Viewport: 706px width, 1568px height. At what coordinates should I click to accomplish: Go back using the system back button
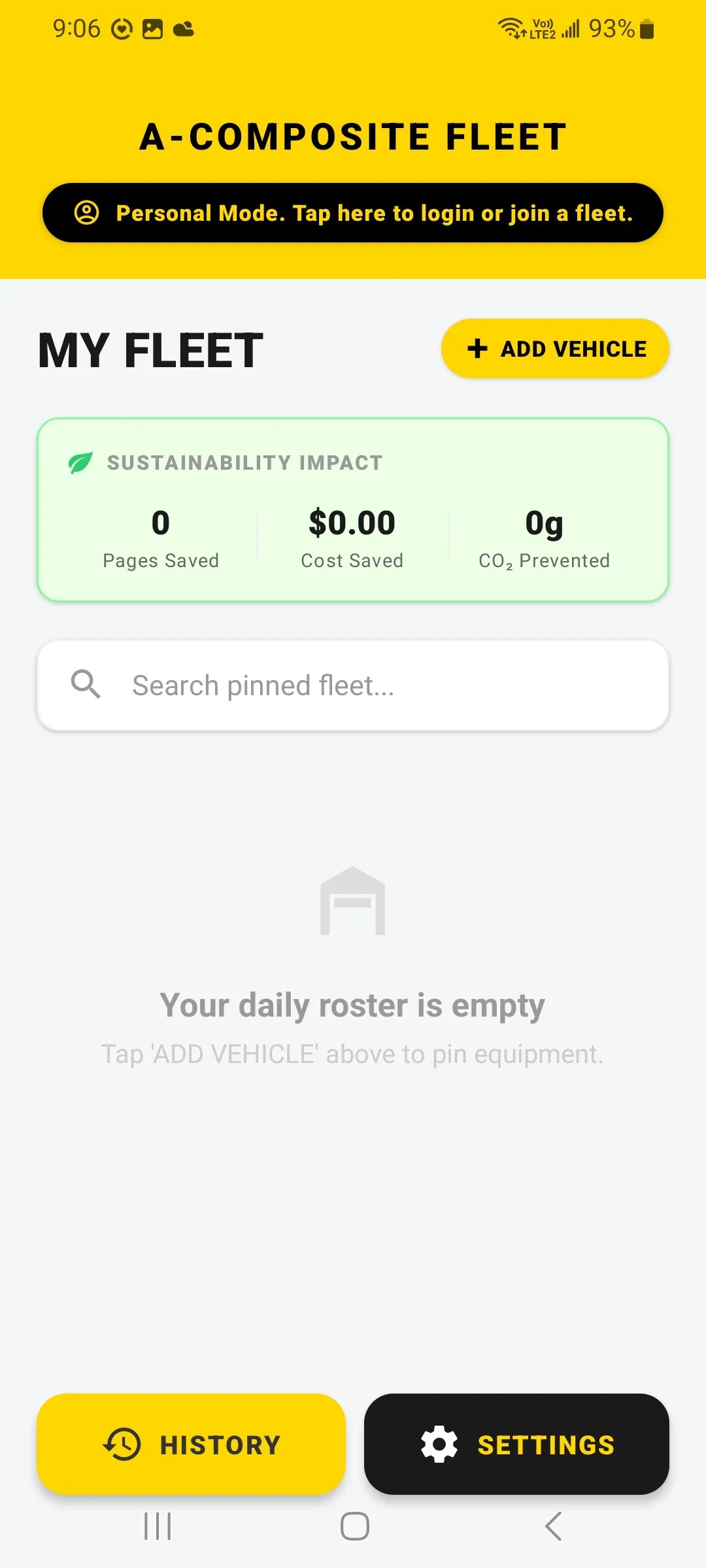[553, 1527]
